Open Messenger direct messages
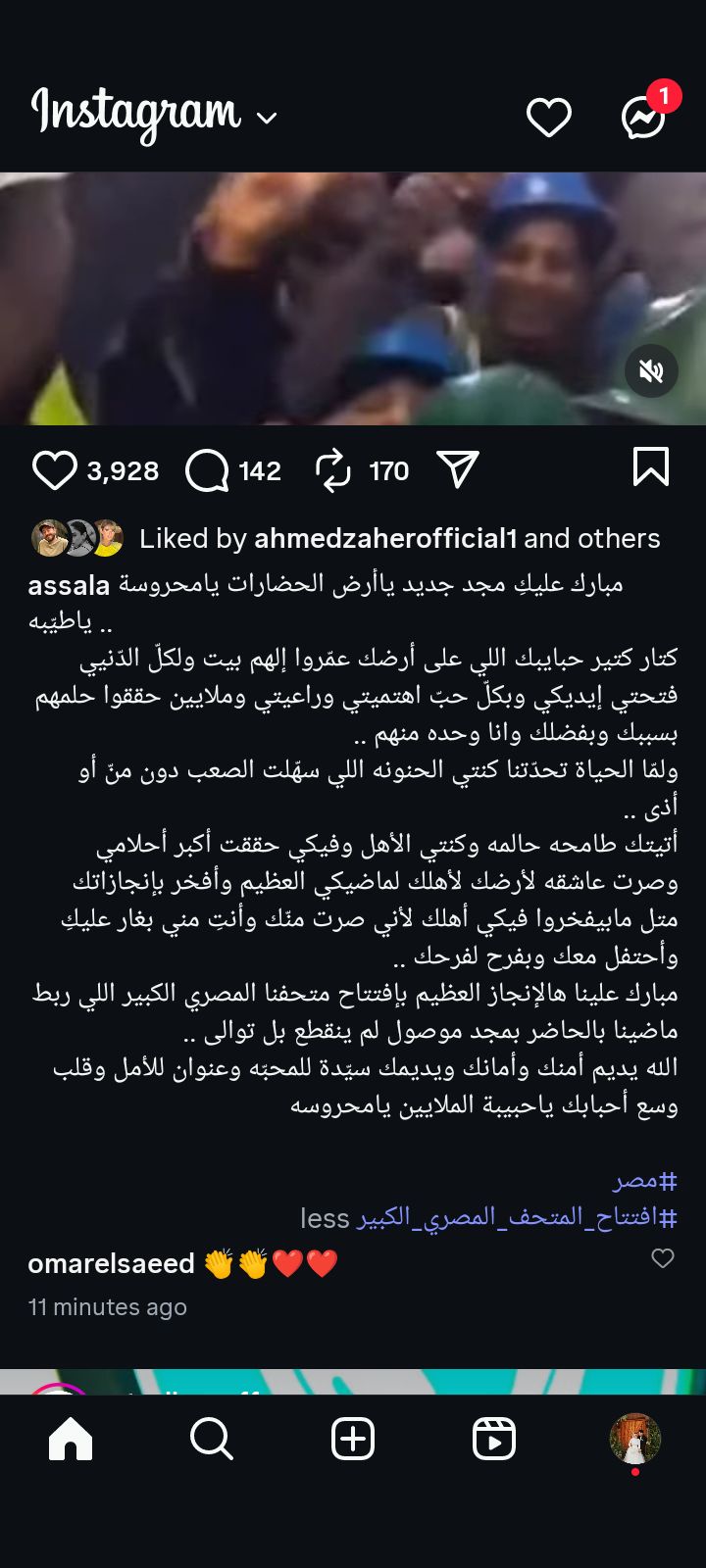 pyautogui.click(x=644, y=118)
